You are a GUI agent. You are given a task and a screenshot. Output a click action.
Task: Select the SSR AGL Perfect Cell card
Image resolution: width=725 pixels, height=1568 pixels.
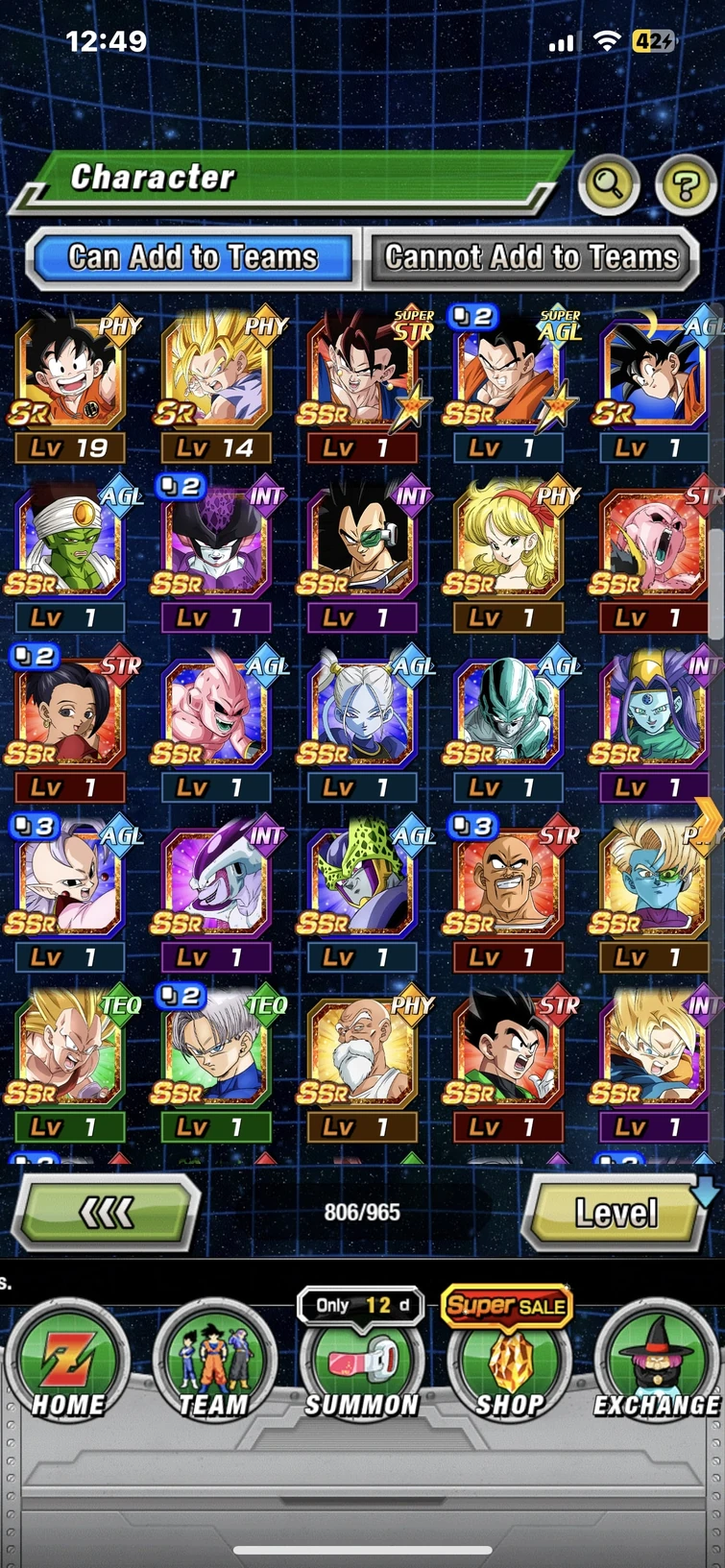[362, 896]
